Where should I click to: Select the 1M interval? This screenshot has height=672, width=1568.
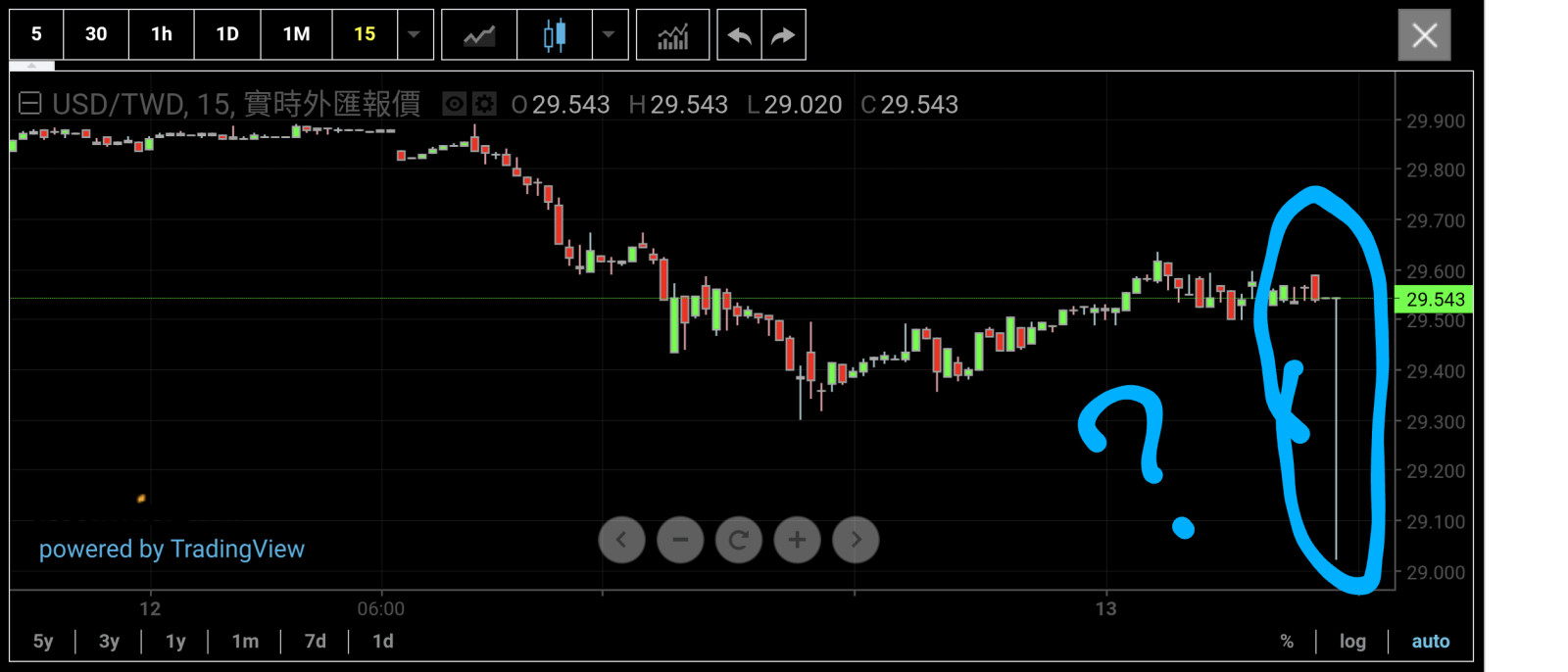(x=296, y=34)
